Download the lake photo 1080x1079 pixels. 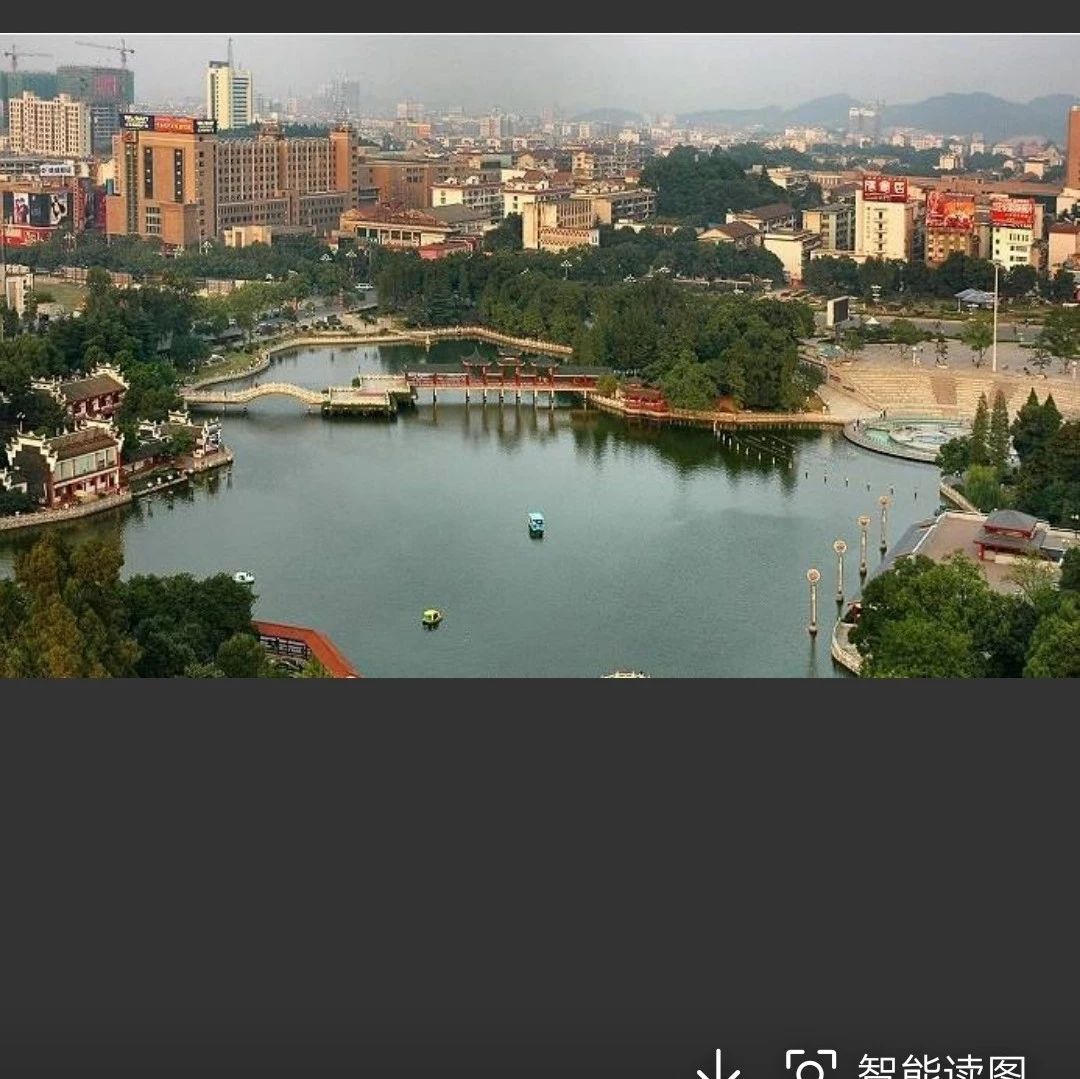717,1066
